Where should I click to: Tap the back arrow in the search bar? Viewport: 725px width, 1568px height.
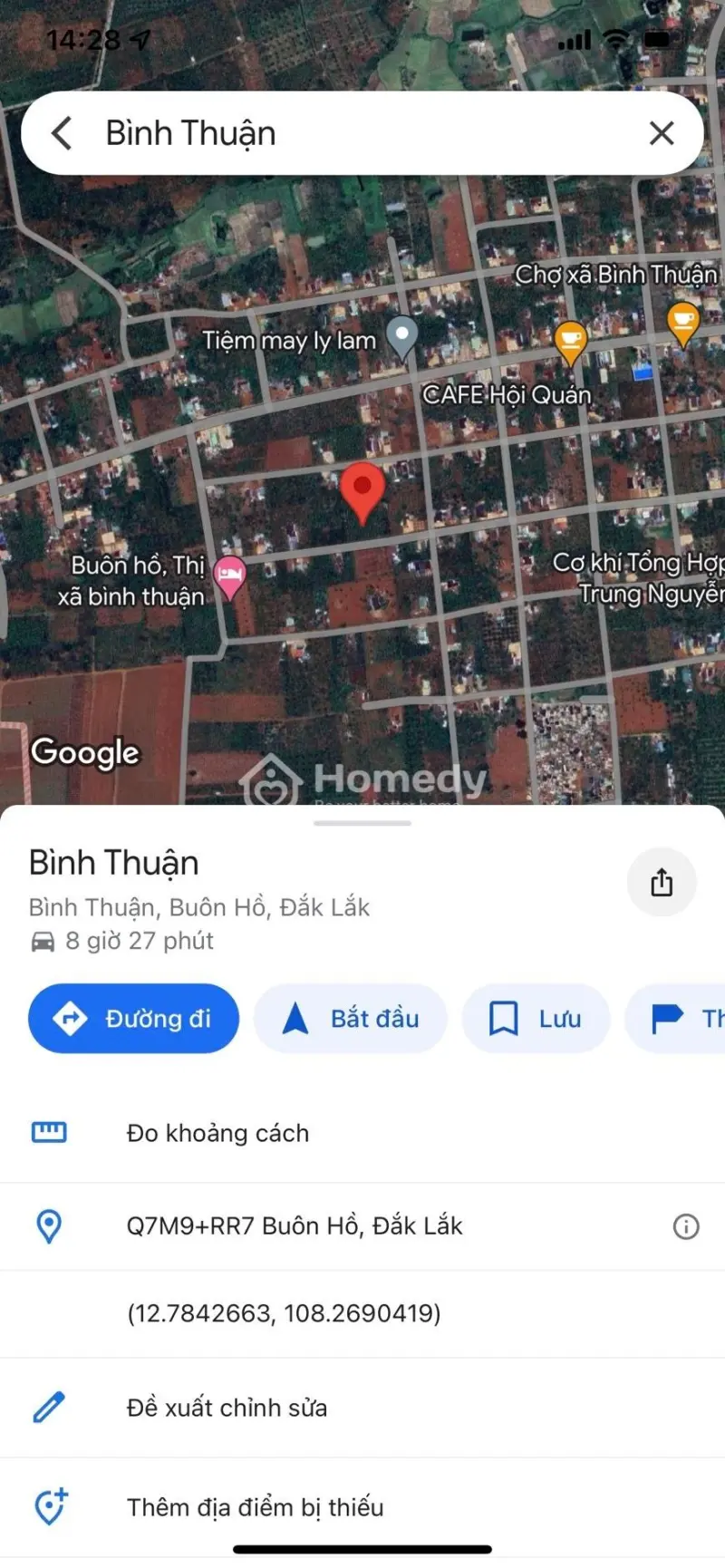click(x=61, y=132)
